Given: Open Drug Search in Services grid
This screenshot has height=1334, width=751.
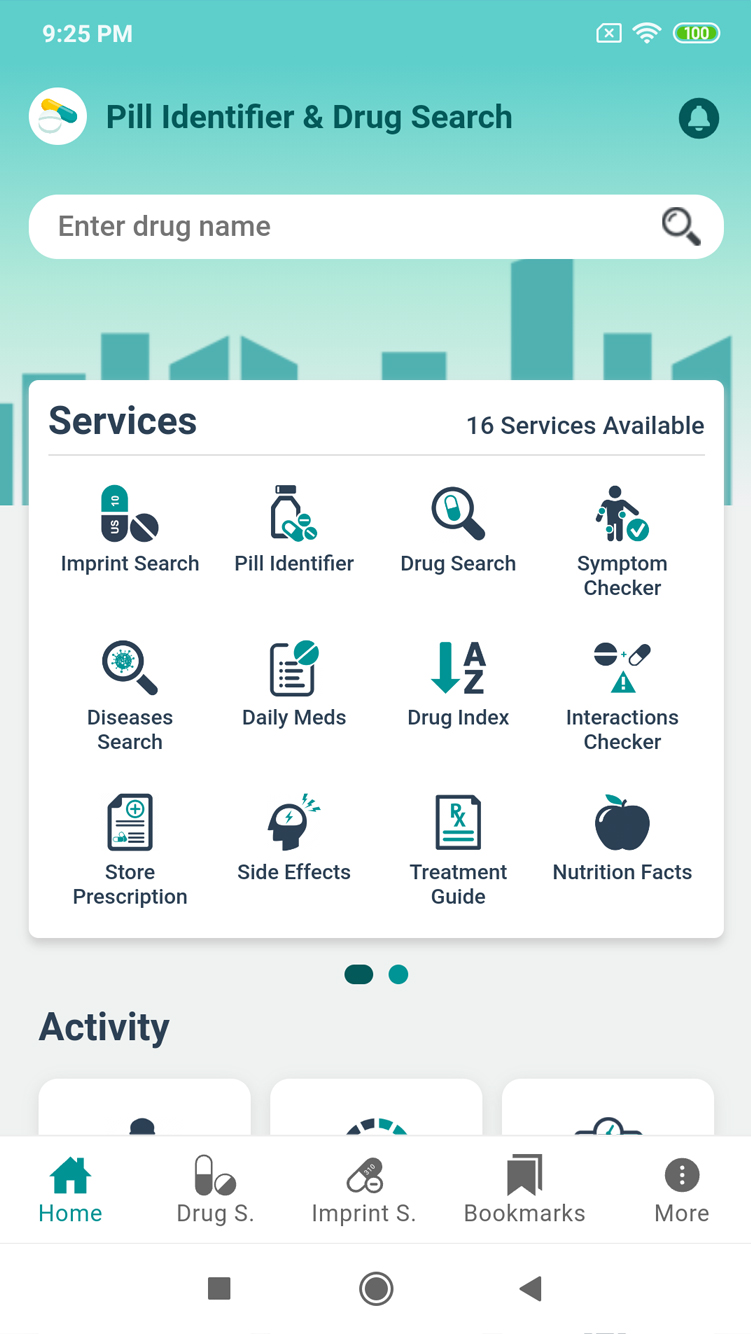Looking at the screenshot, I should coord(458,531).
